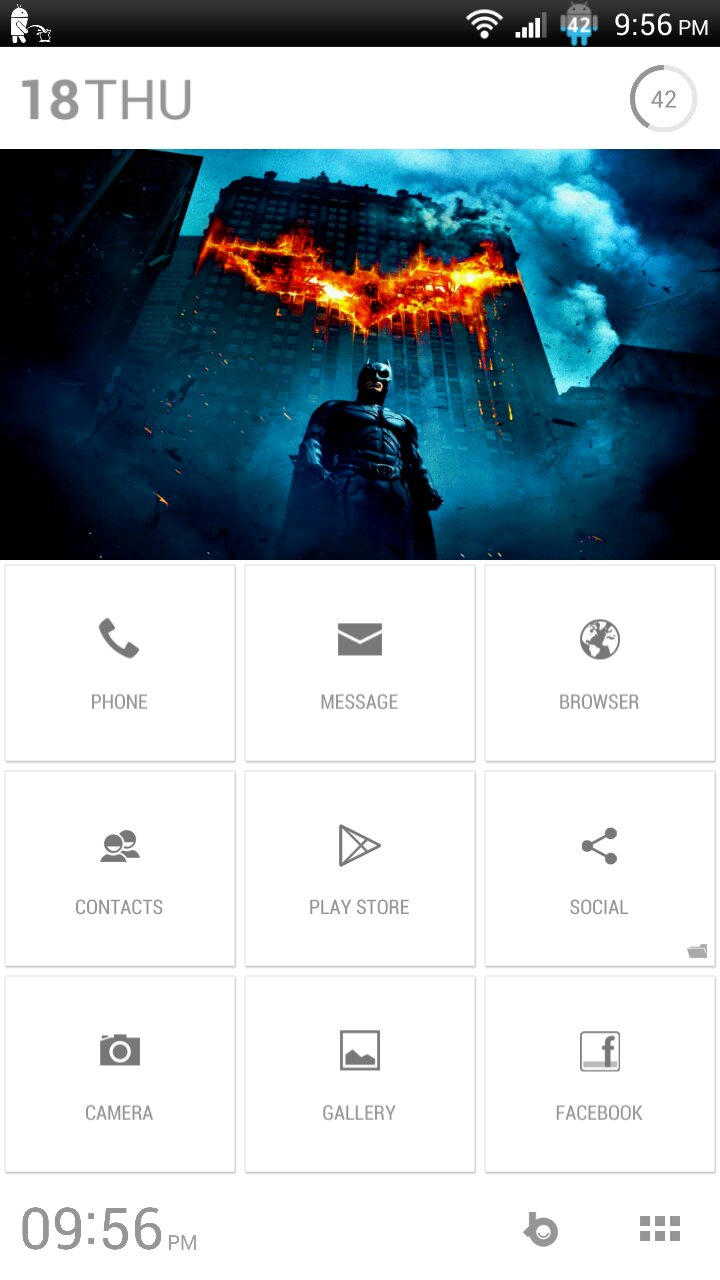This screenshot has height=1280, width=720.
Task: Open the app drawer grid icon
Action: (660, 1229)
